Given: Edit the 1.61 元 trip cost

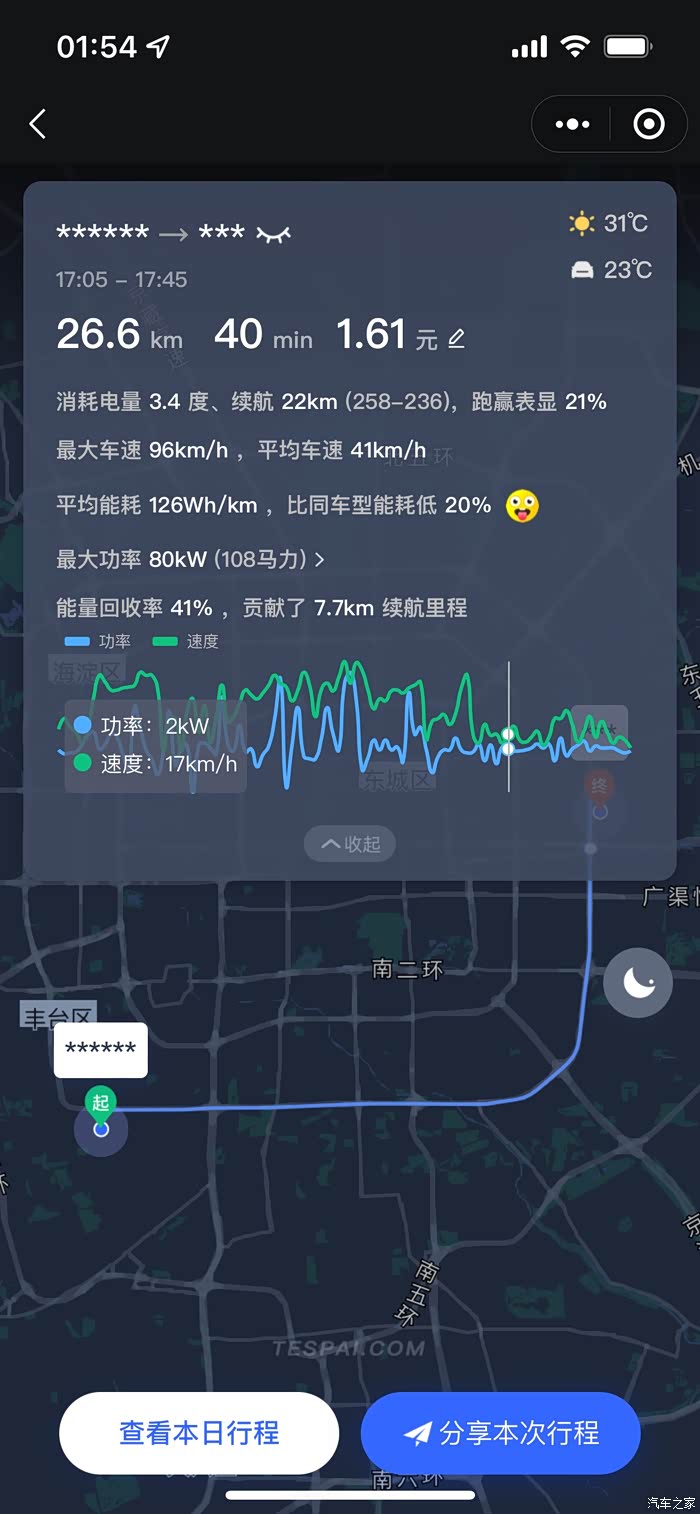Looking at the screenshot, I should (x=457, y=340).
